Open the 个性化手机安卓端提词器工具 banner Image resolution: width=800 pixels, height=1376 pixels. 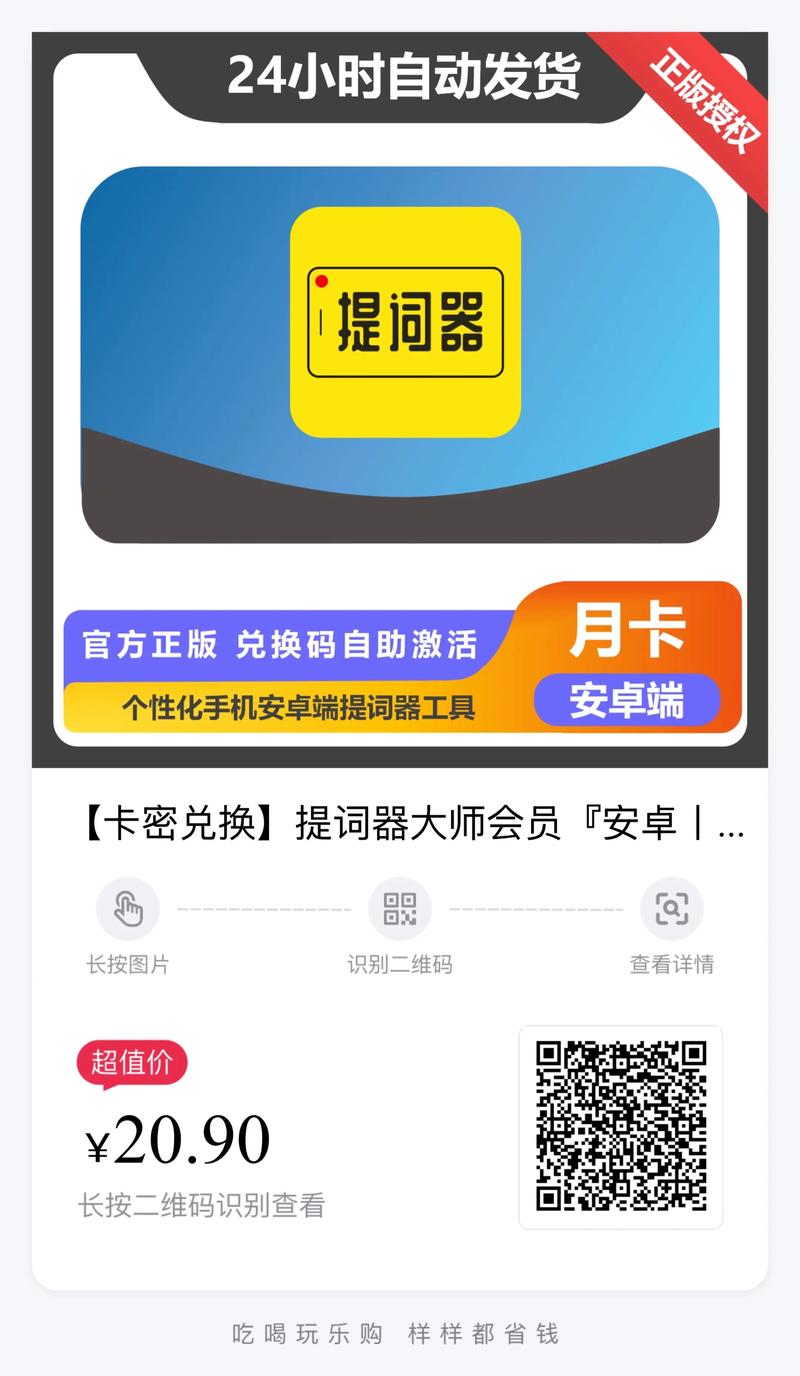pyautogui.click(x=300, y=705)
